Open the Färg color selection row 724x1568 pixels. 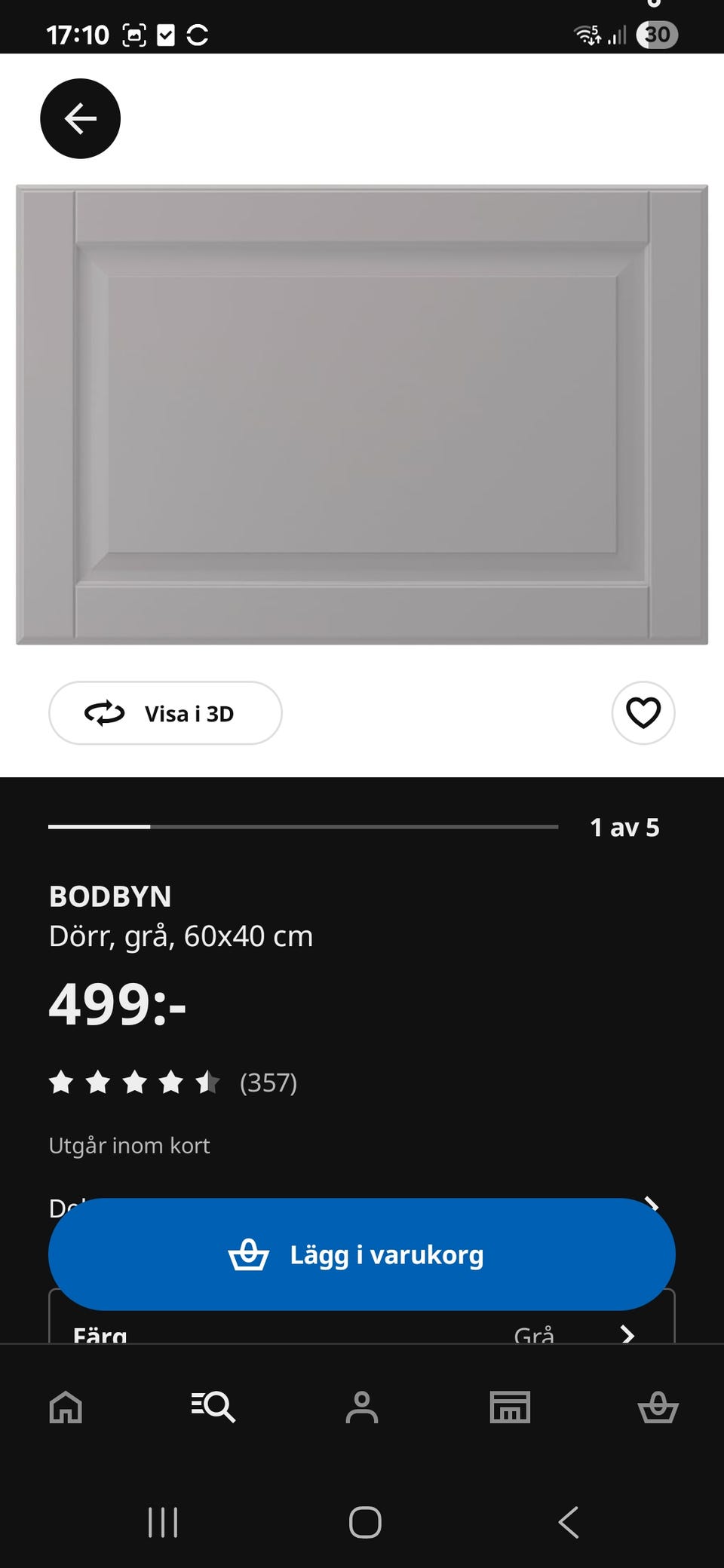362,1328
